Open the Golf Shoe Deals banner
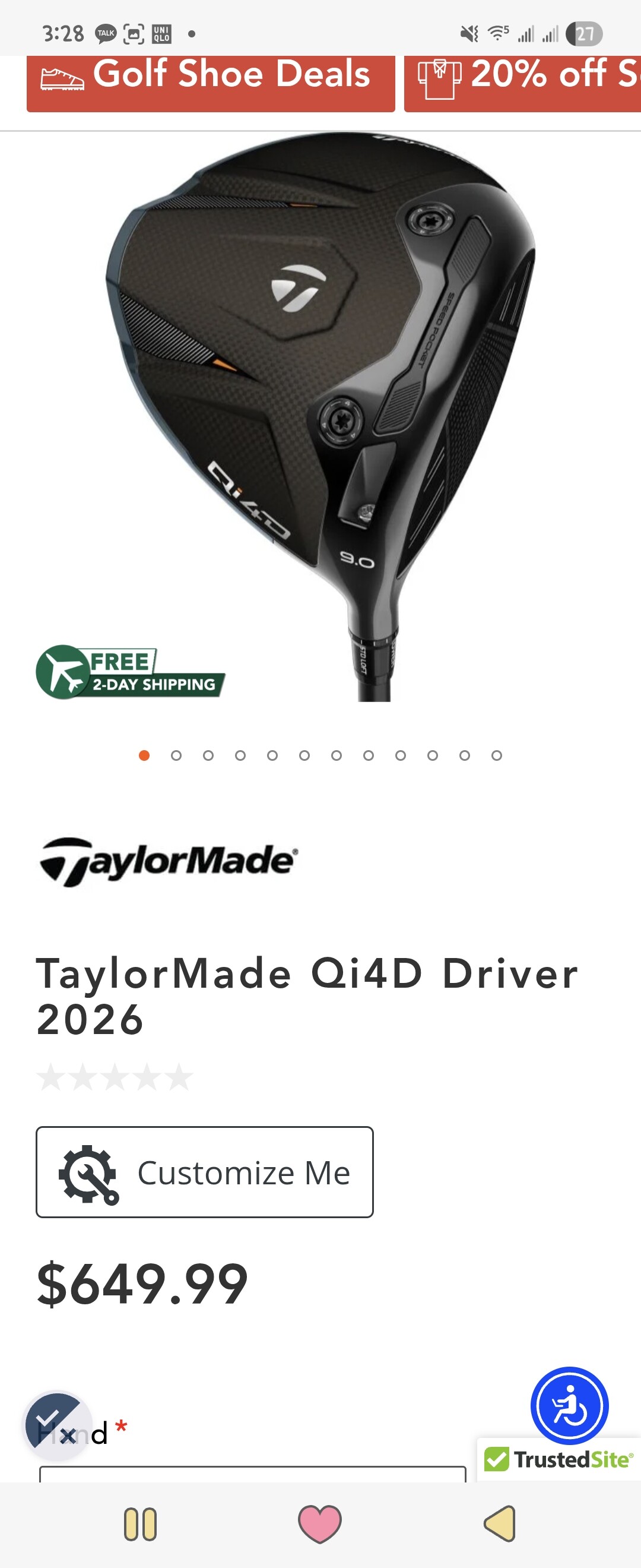 point(211,82)
